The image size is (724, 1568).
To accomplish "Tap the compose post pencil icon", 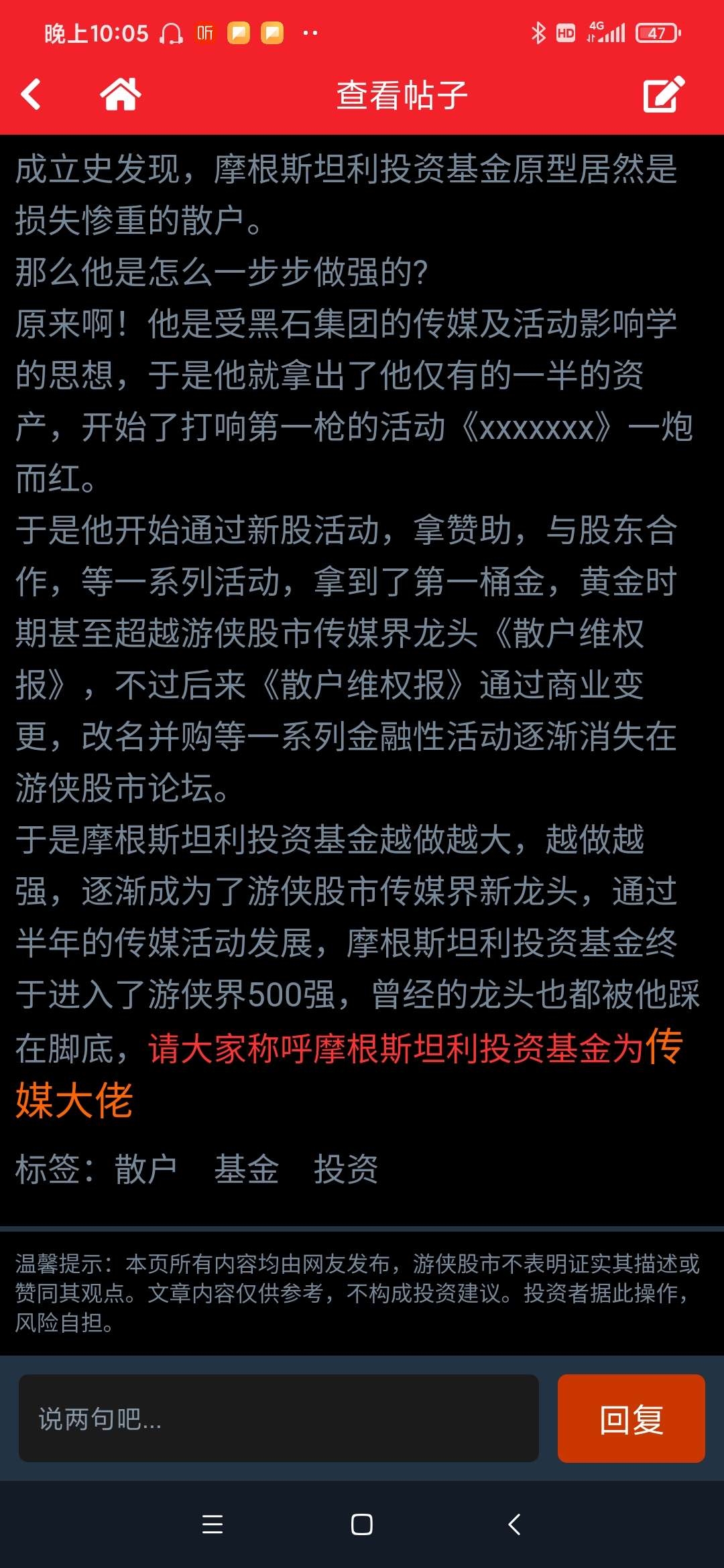I will tap(664, 94).
